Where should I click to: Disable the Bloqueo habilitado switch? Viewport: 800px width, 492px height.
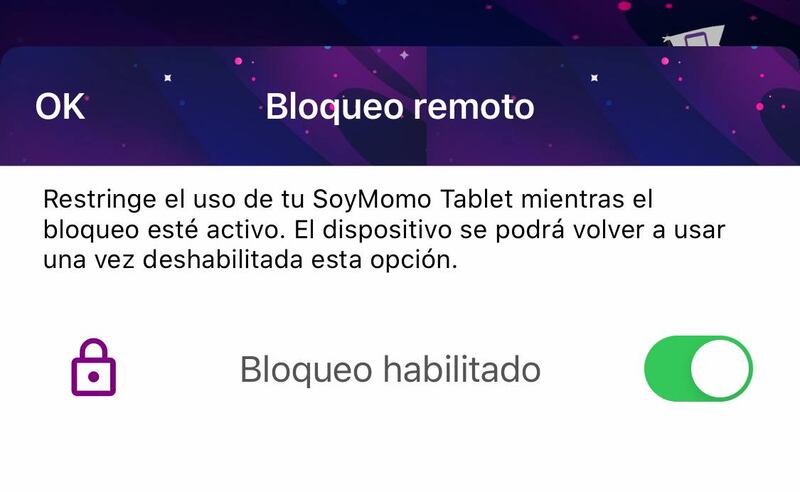point(697,370)
